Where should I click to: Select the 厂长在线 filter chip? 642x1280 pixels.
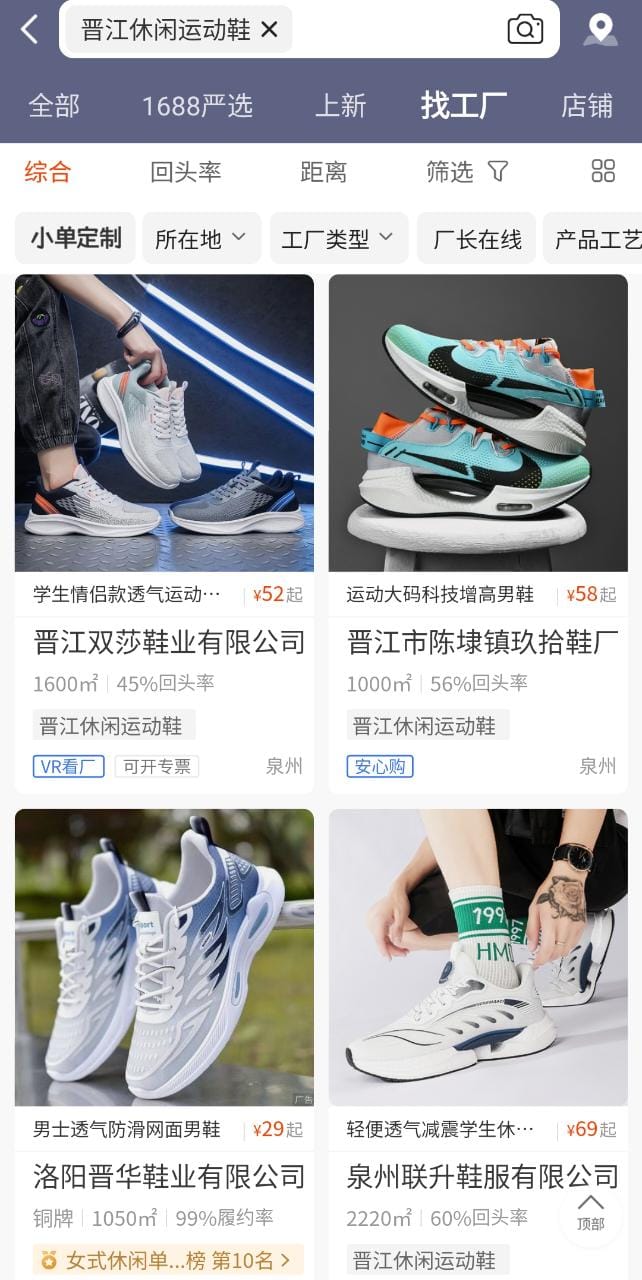coord(477,238)
